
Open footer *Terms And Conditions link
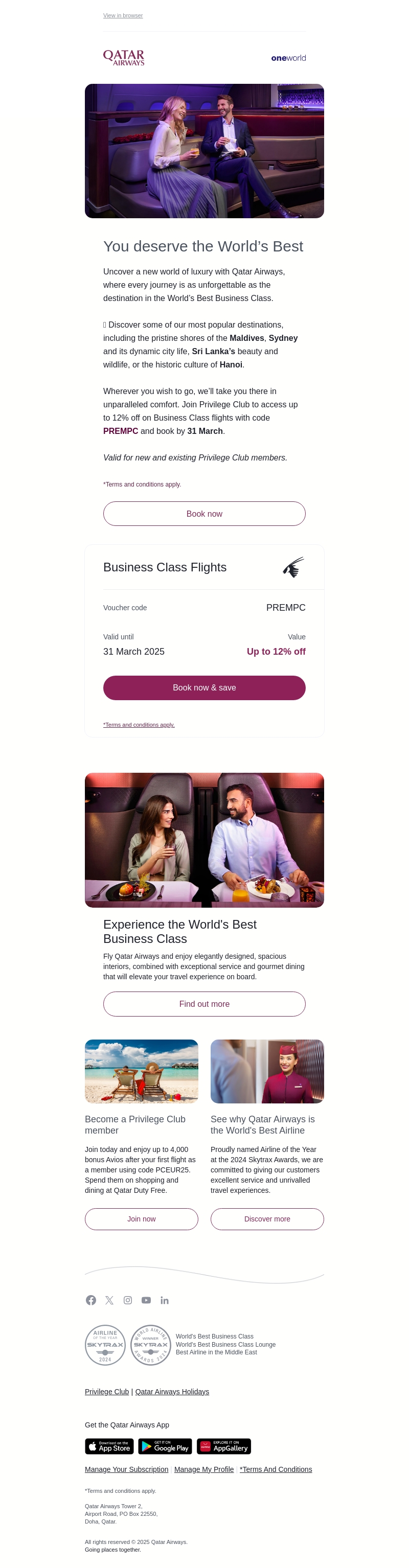[x=276, y=1469]
